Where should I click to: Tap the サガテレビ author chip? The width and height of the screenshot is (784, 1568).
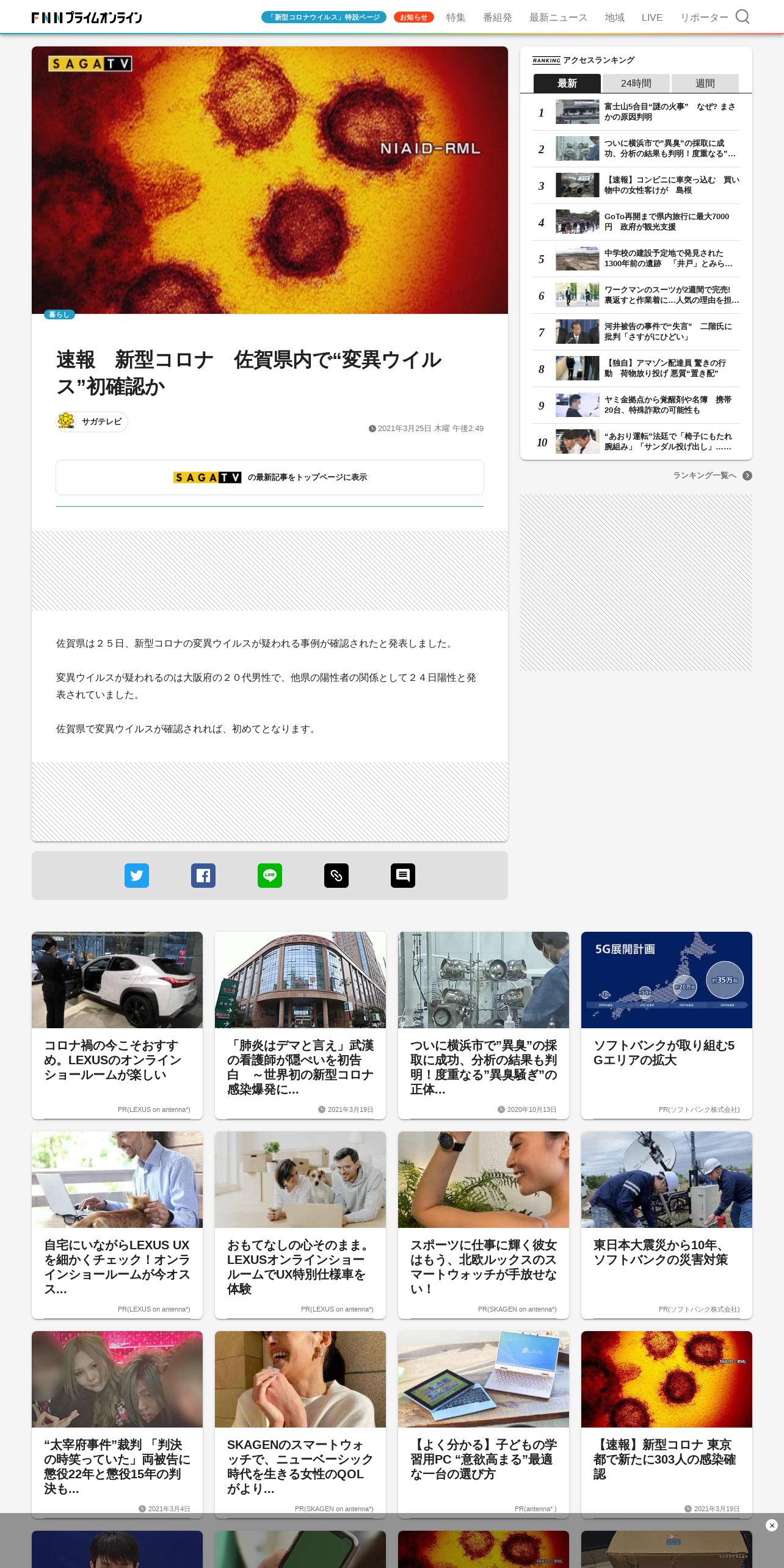(x=92, y=421)
